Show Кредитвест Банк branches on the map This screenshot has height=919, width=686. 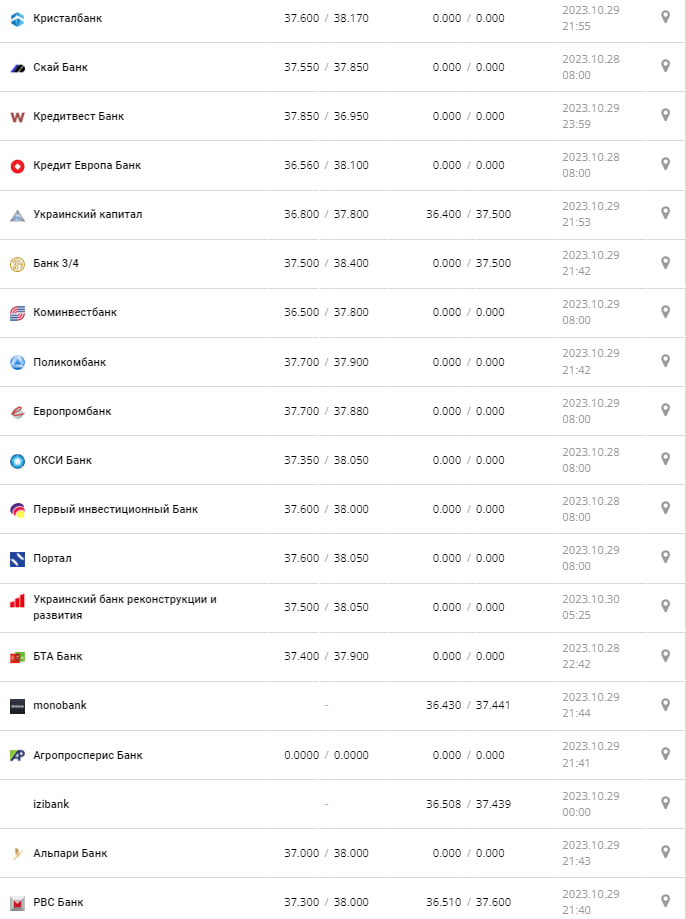pyautogui.click(x=665, y=115)
